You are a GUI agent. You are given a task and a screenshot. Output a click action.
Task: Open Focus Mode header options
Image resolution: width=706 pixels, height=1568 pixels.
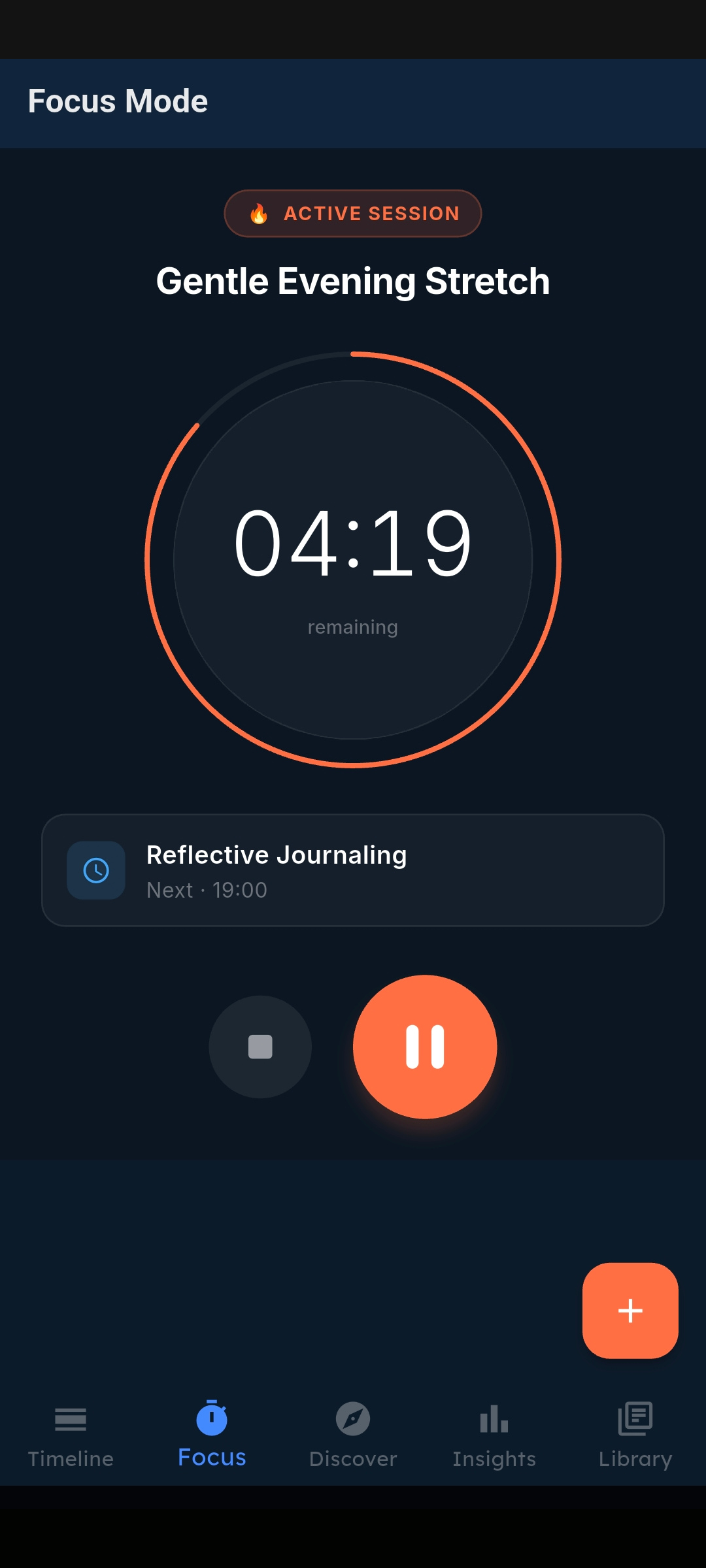click(x=118, y=101)
